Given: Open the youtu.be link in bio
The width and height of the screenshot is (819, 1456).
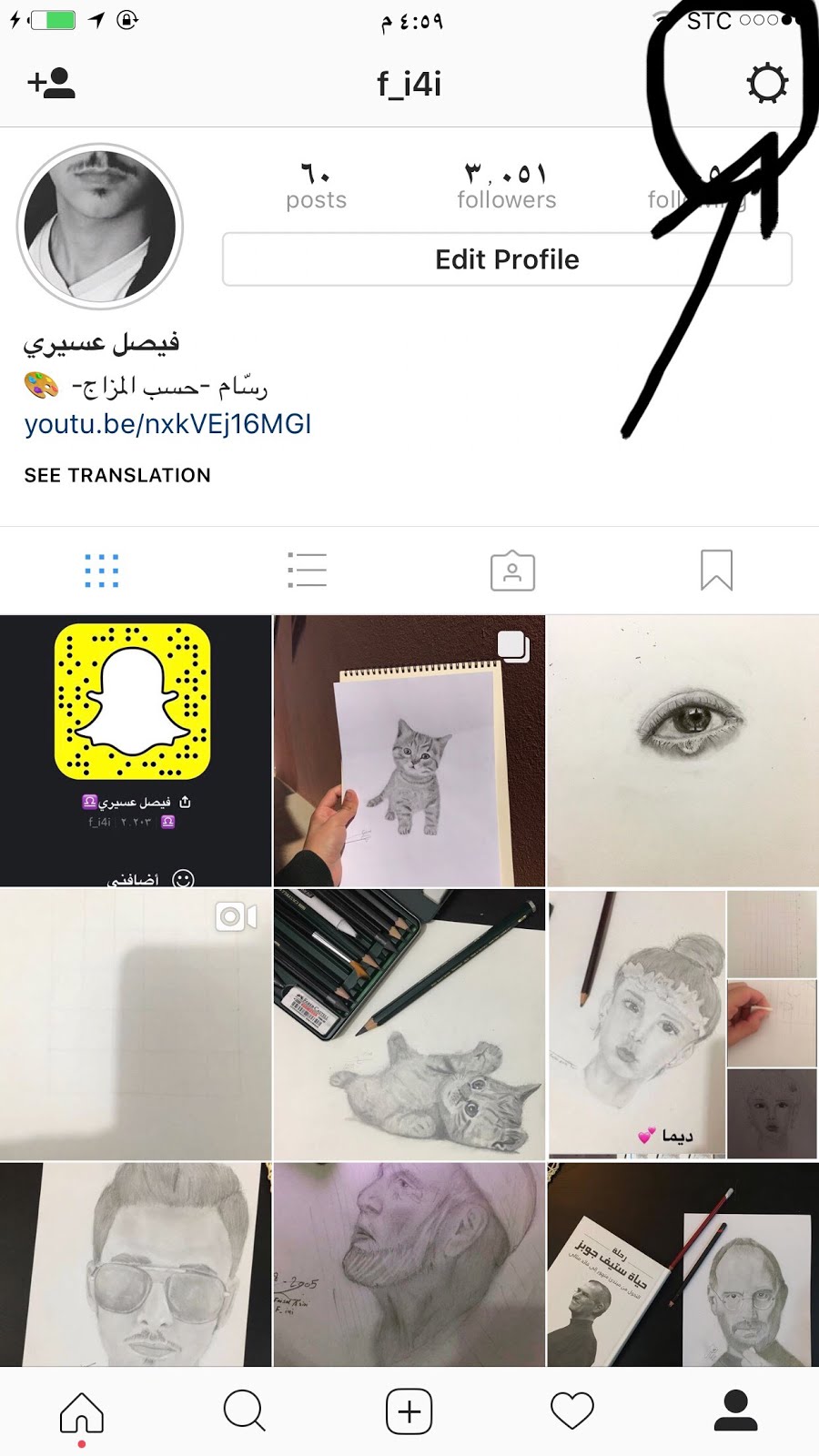Looking at the screenshot, I should point(167,424).
